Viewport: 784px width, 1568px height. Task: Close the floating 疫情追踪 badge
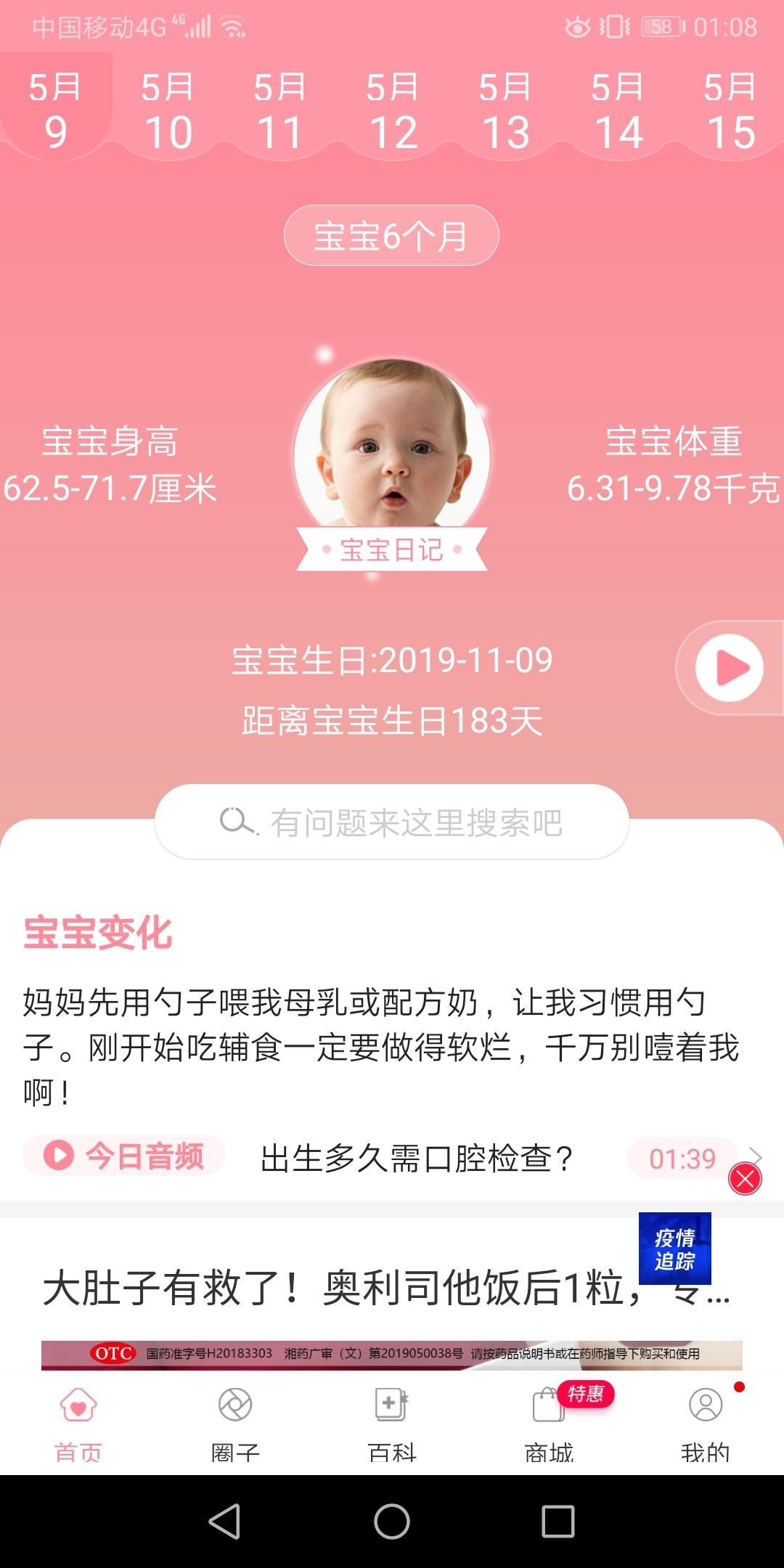point(745,1179)
